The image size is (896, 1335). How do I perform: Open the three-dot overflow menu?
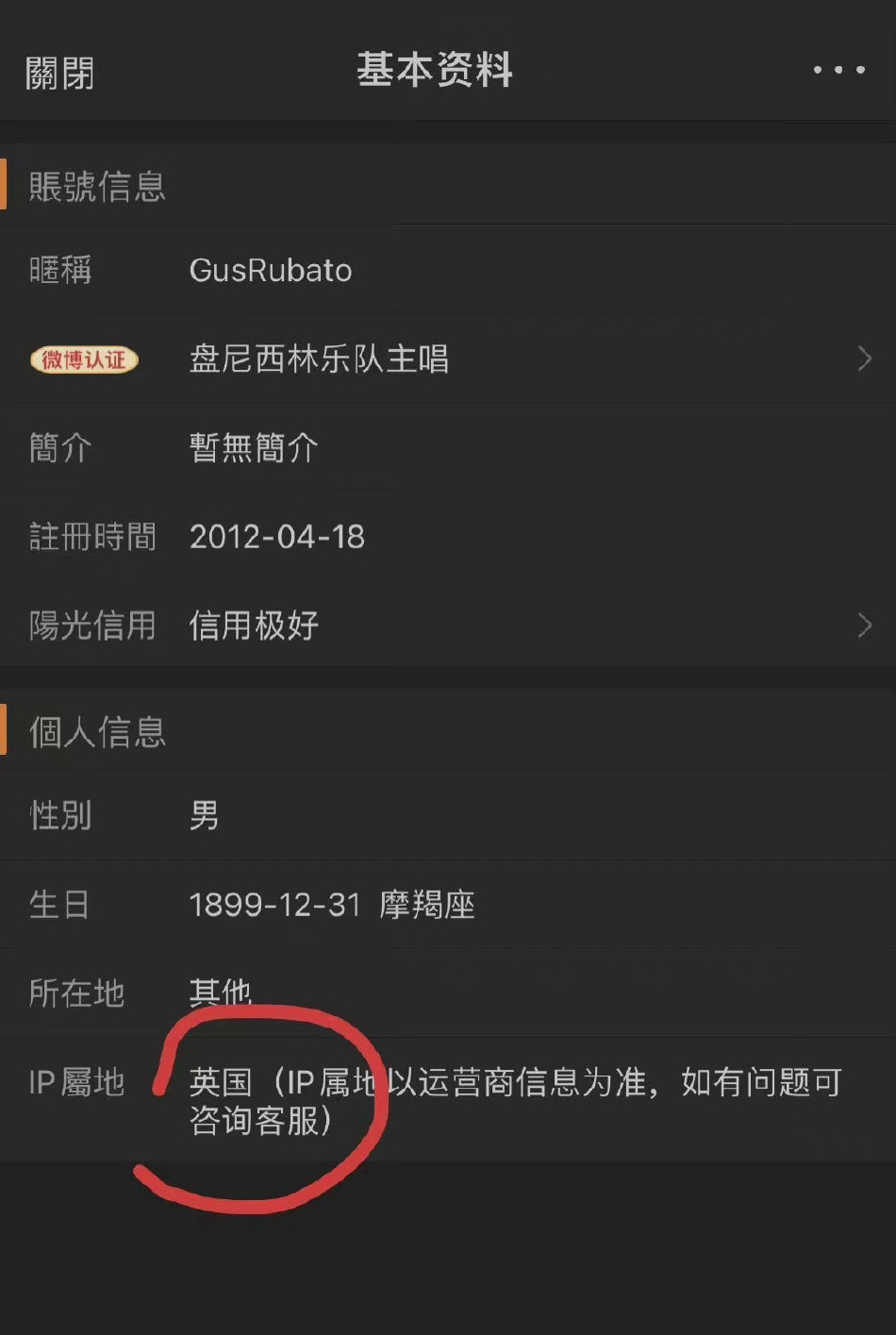[838, 71]
